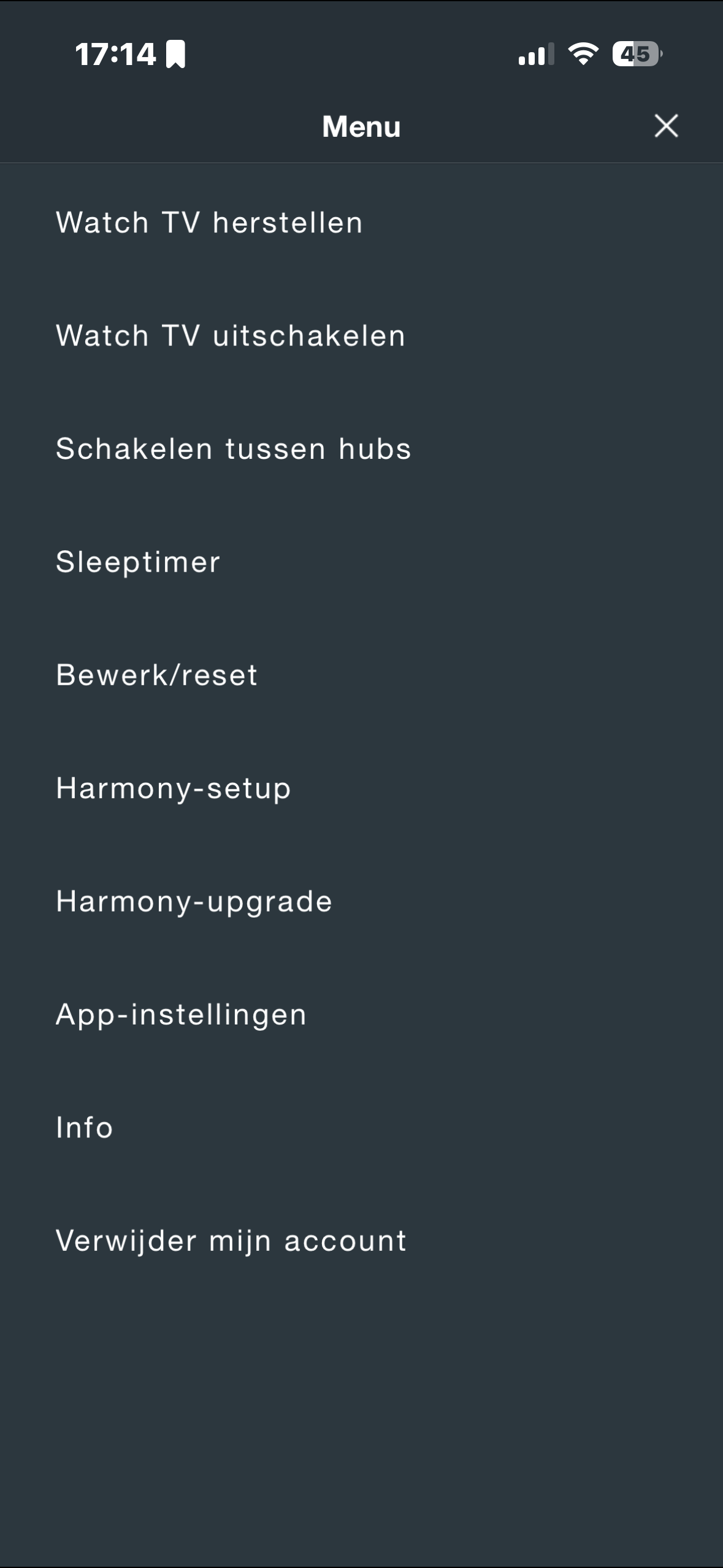This screenshot has width=723, height=1568.
Task: Open Harmony-setup
Action: coord(174,788)
